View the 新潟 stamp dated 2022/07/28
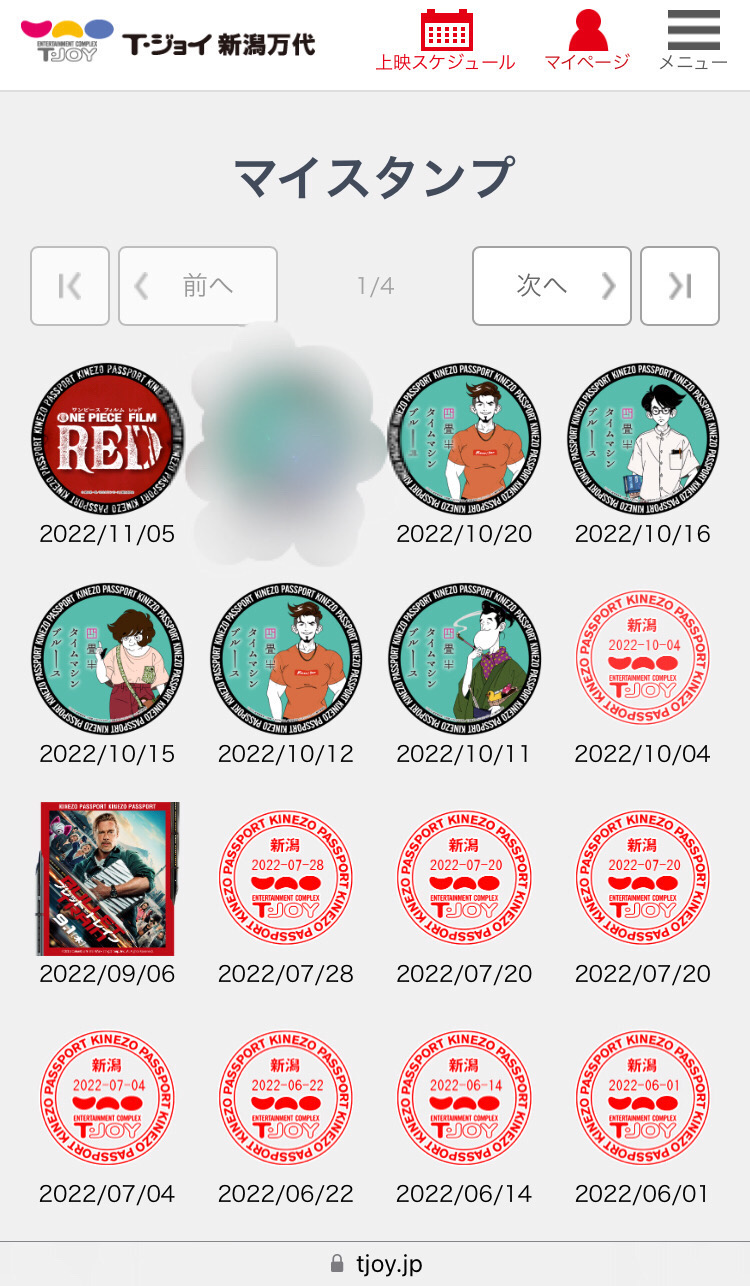Image resolution: width=750 pixels, height=1286 pixels. (286, 878)
